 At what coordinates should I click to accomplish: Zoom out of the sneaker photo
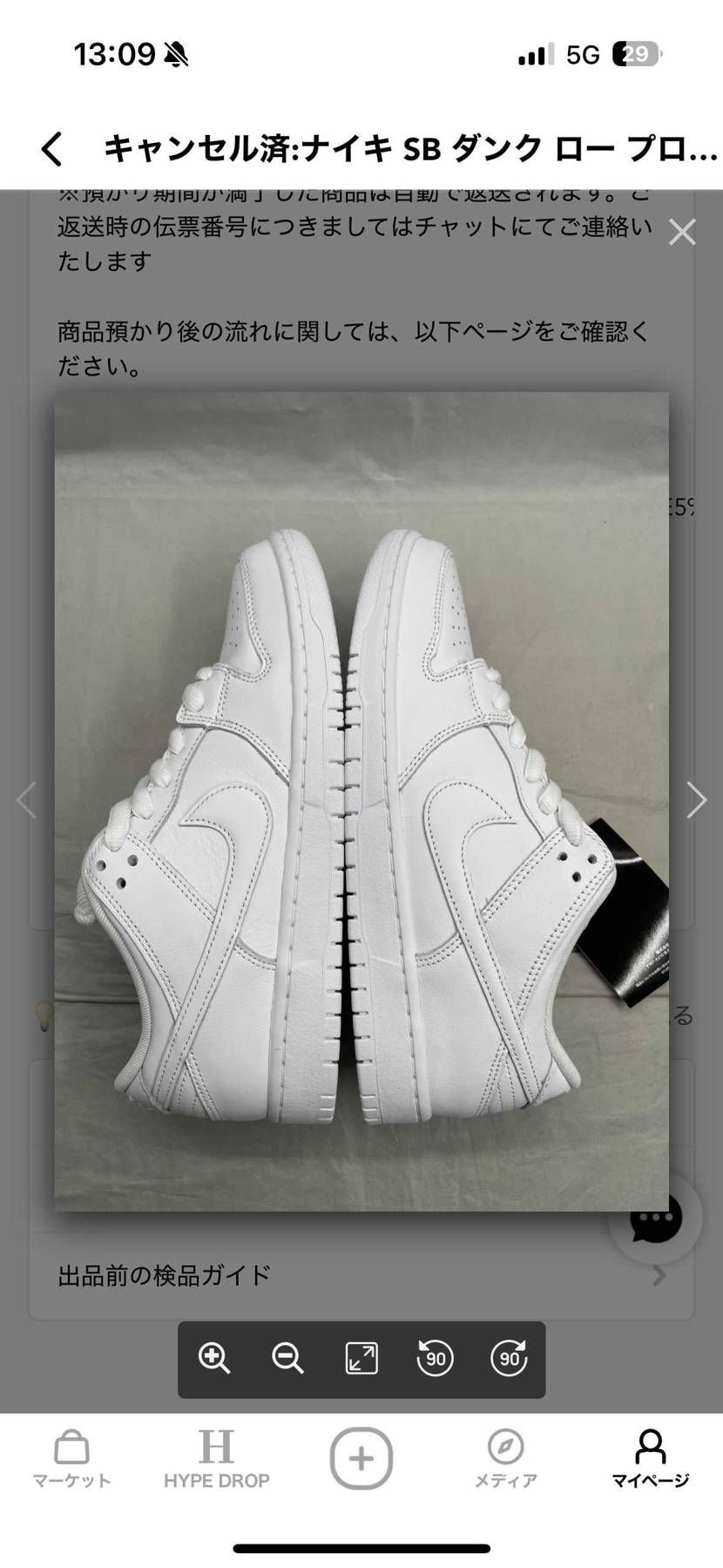[x=287, y=1359]
